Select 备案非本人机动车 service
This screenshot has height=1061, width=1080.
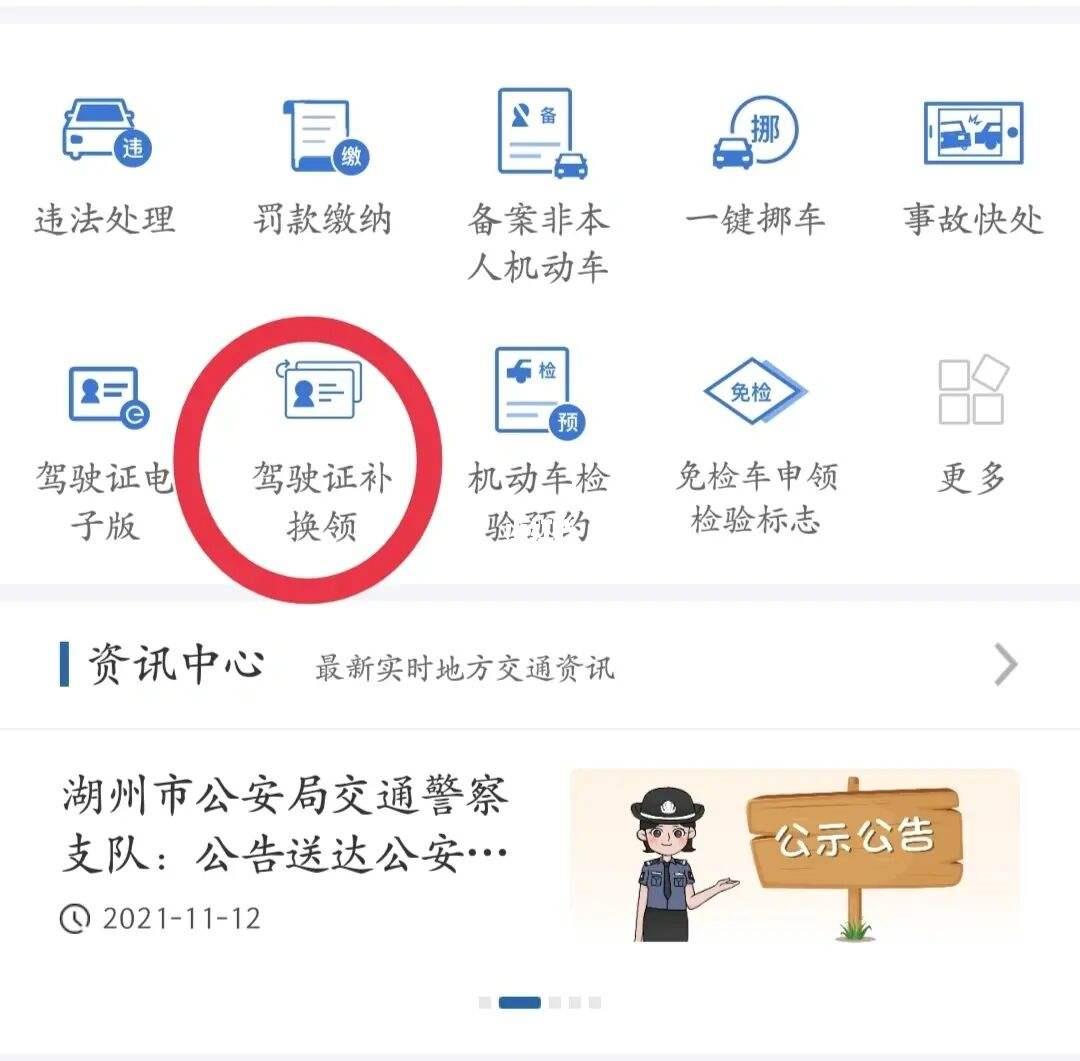point(540,185)
